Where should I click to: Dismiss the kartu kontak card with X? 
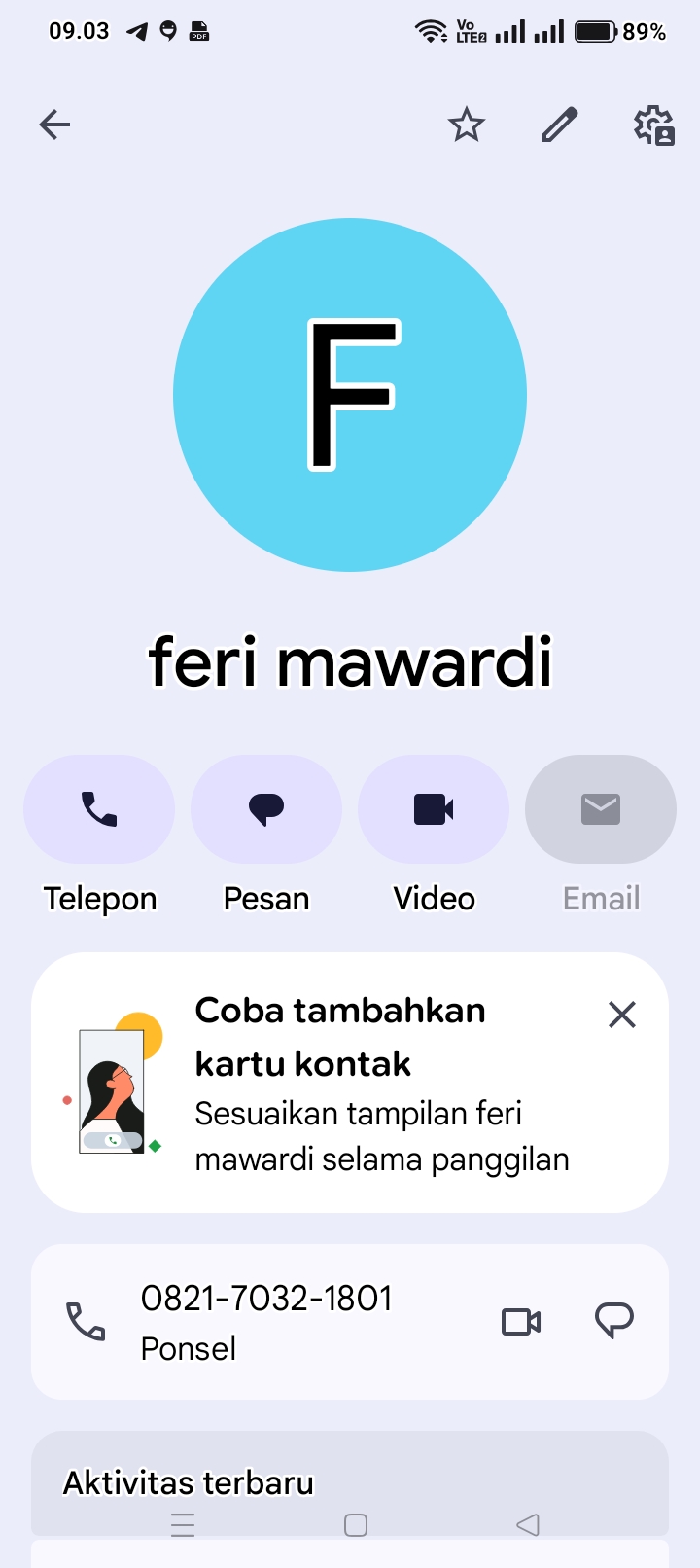click(621, 1015)
